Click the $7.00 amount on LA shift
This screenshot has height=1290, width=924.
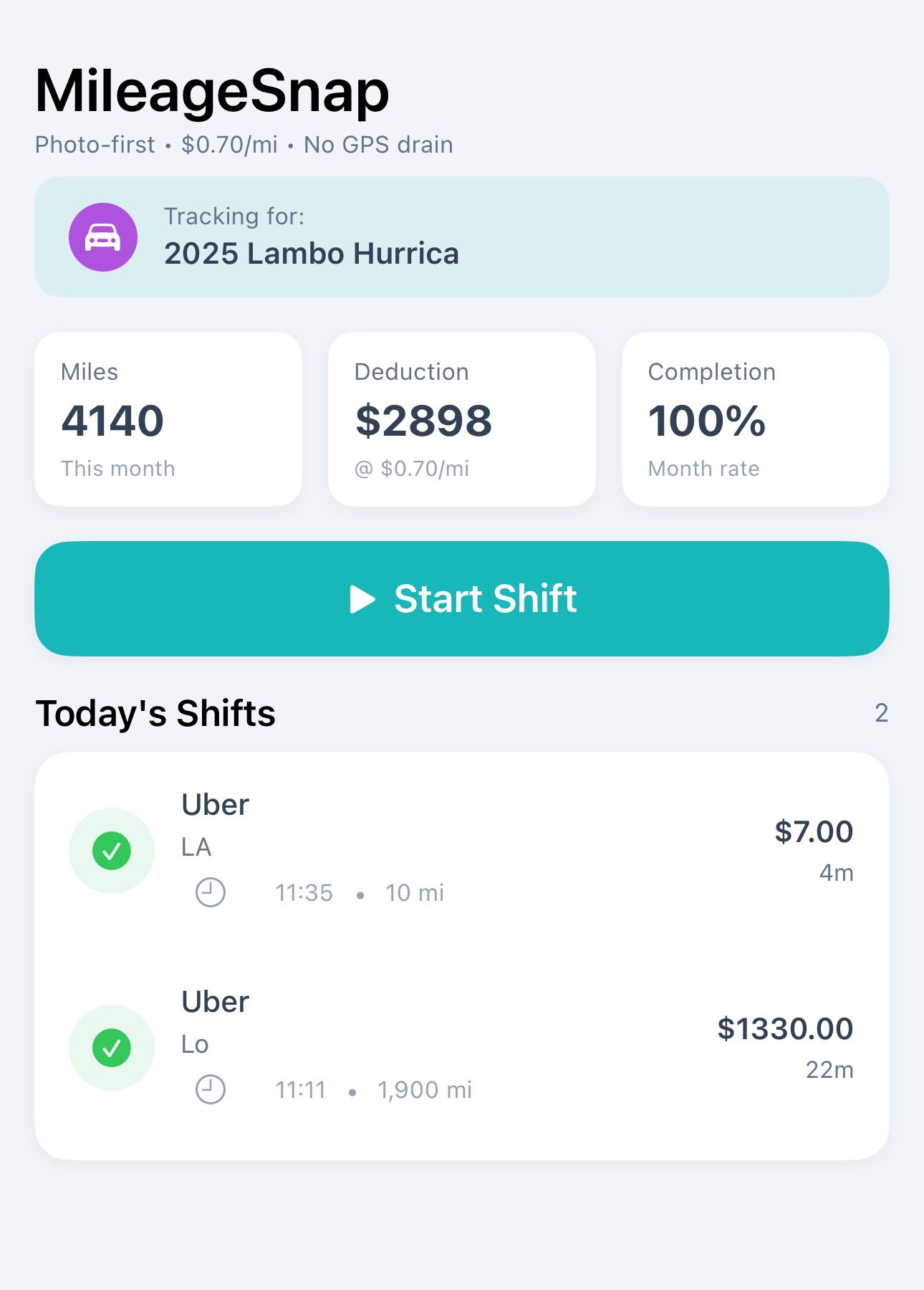[814, 832]
